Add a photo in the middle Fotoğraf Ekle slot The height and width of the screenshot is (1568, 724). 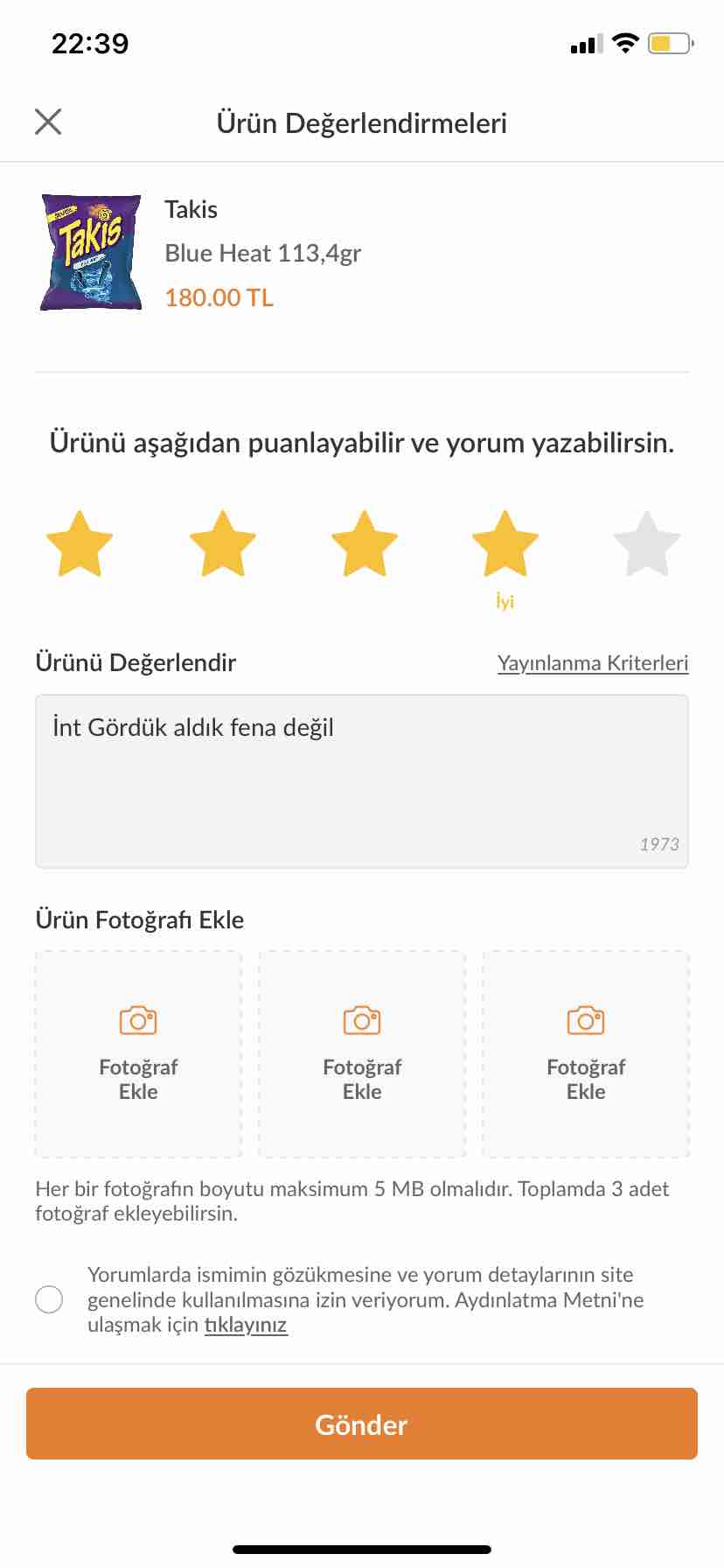click(x=362, y=1054)
